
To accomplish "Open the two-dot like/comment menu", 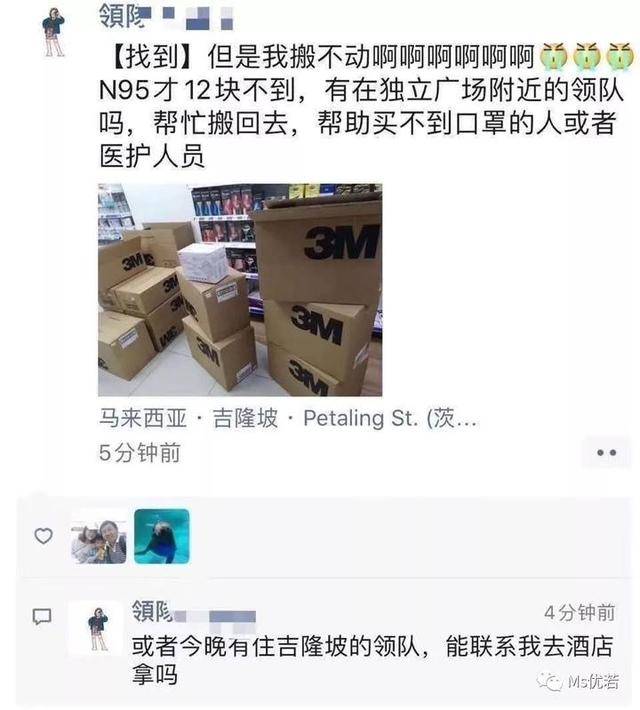I will pyautogui.click(x=606, y=453).
